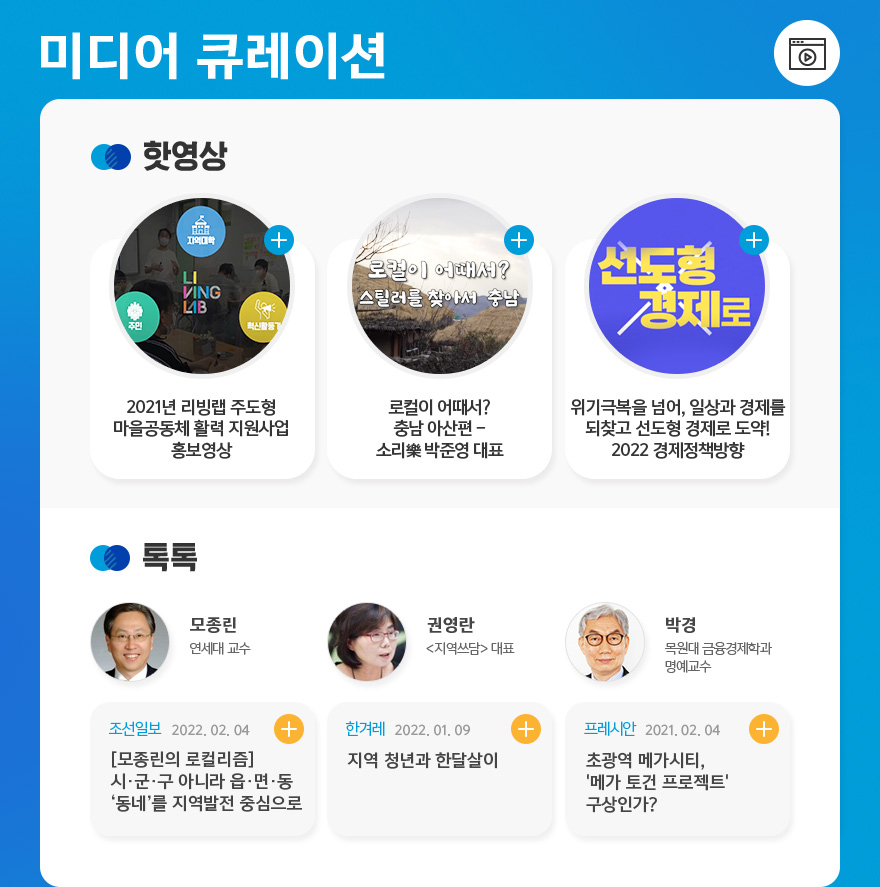Tap plus on the 로컬이 어때서 video
Image resolution: width=880 pixels, height=887 pixels.
tap(519, 240)
